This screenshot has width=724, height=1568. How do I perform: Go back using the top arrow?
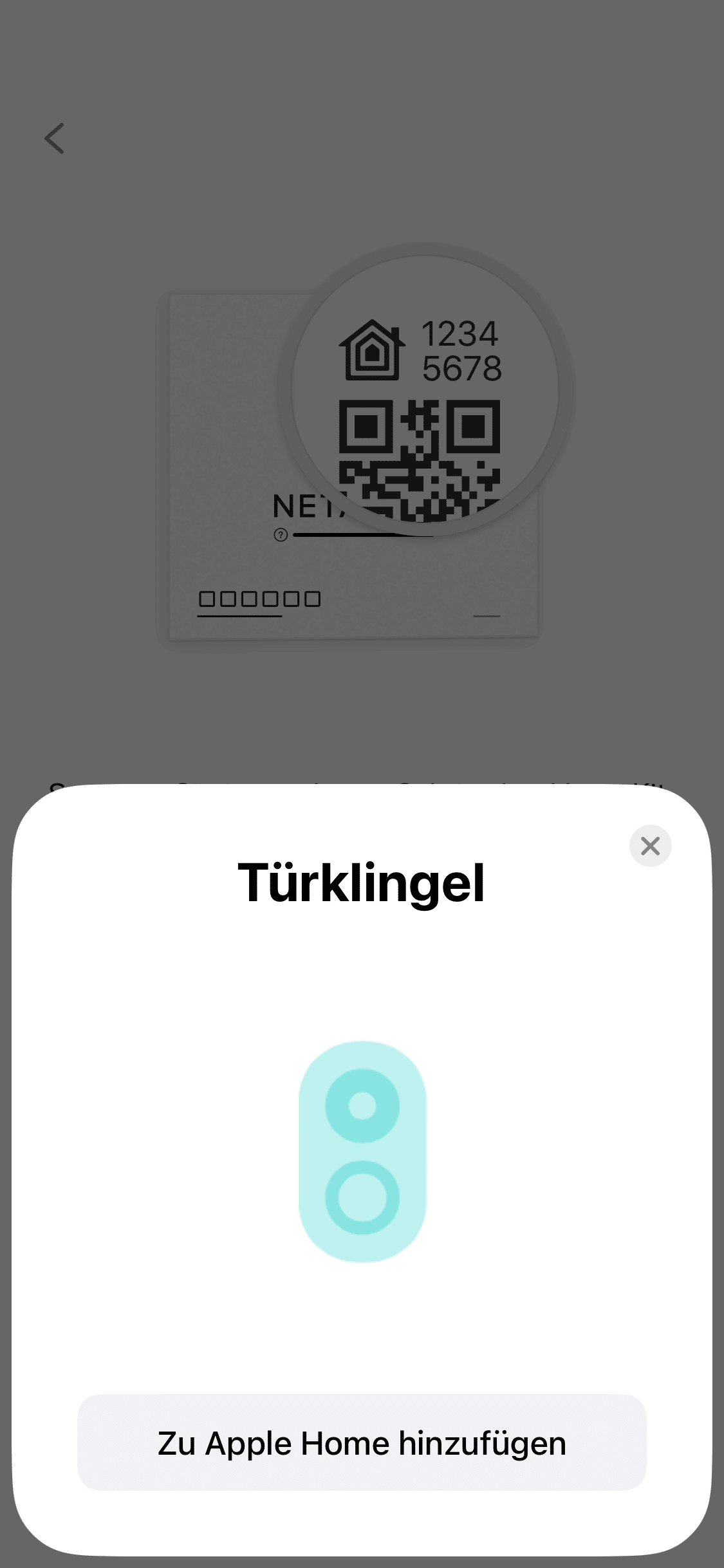(55, 138)
